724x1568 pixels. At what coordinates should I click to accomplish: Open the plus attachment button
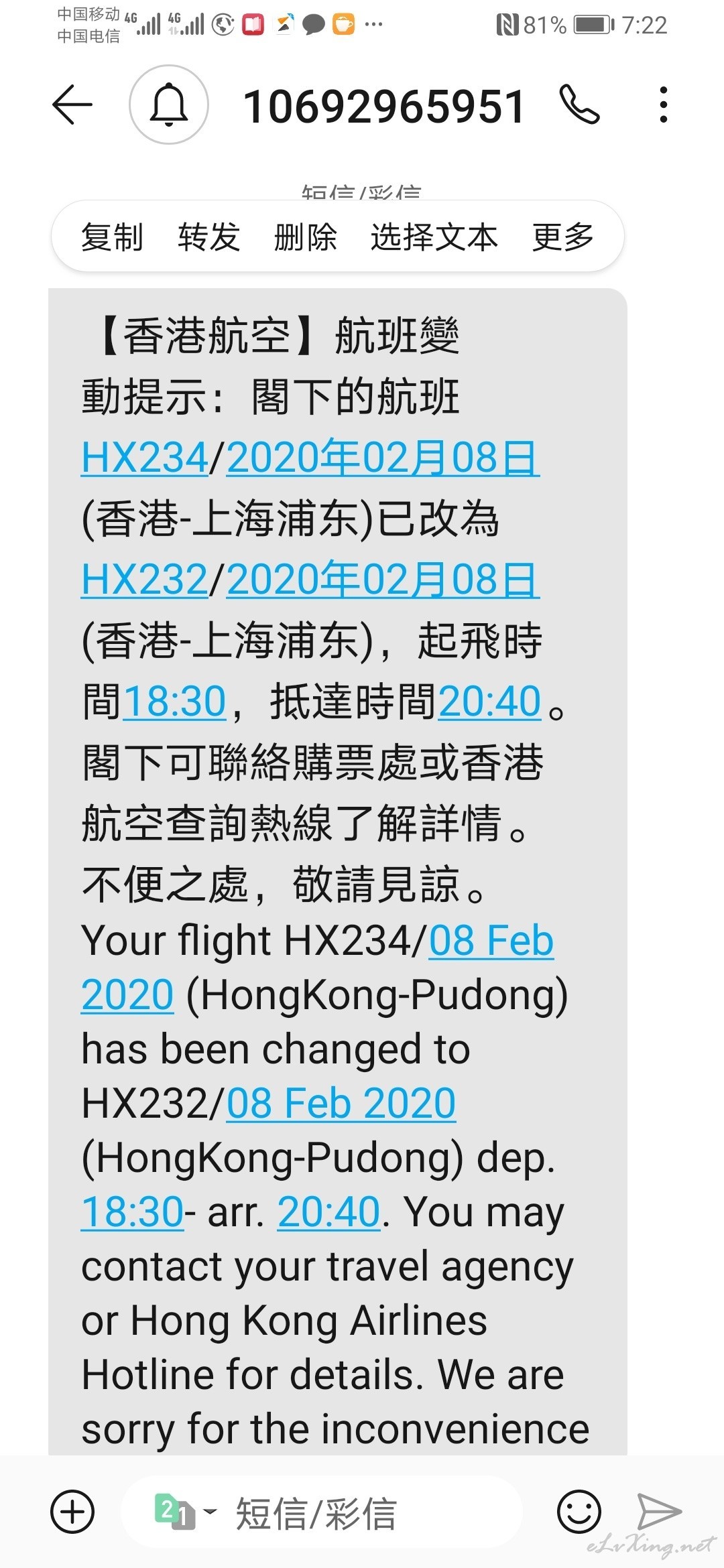tap(72, 1512)
